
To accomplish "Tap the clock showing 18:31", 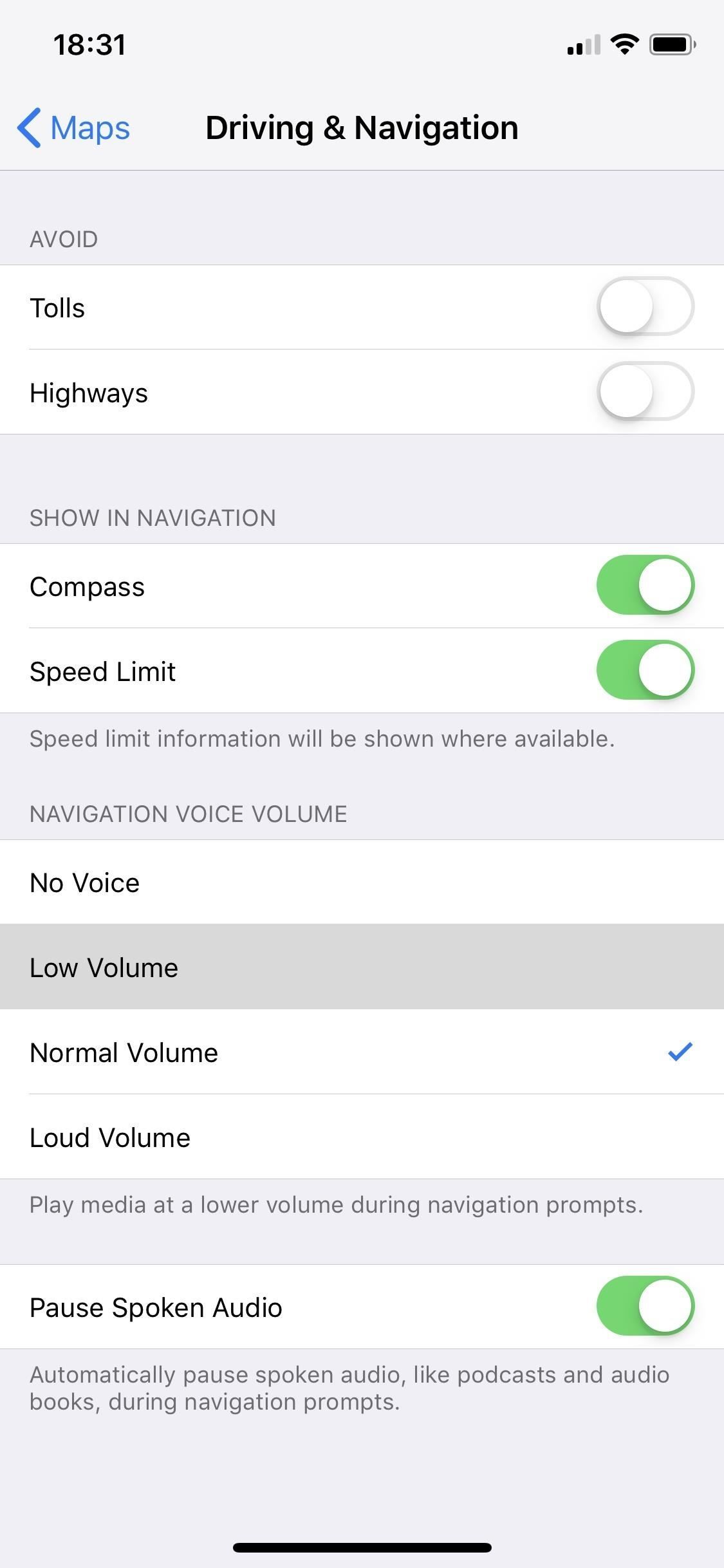I will (89, 43).
